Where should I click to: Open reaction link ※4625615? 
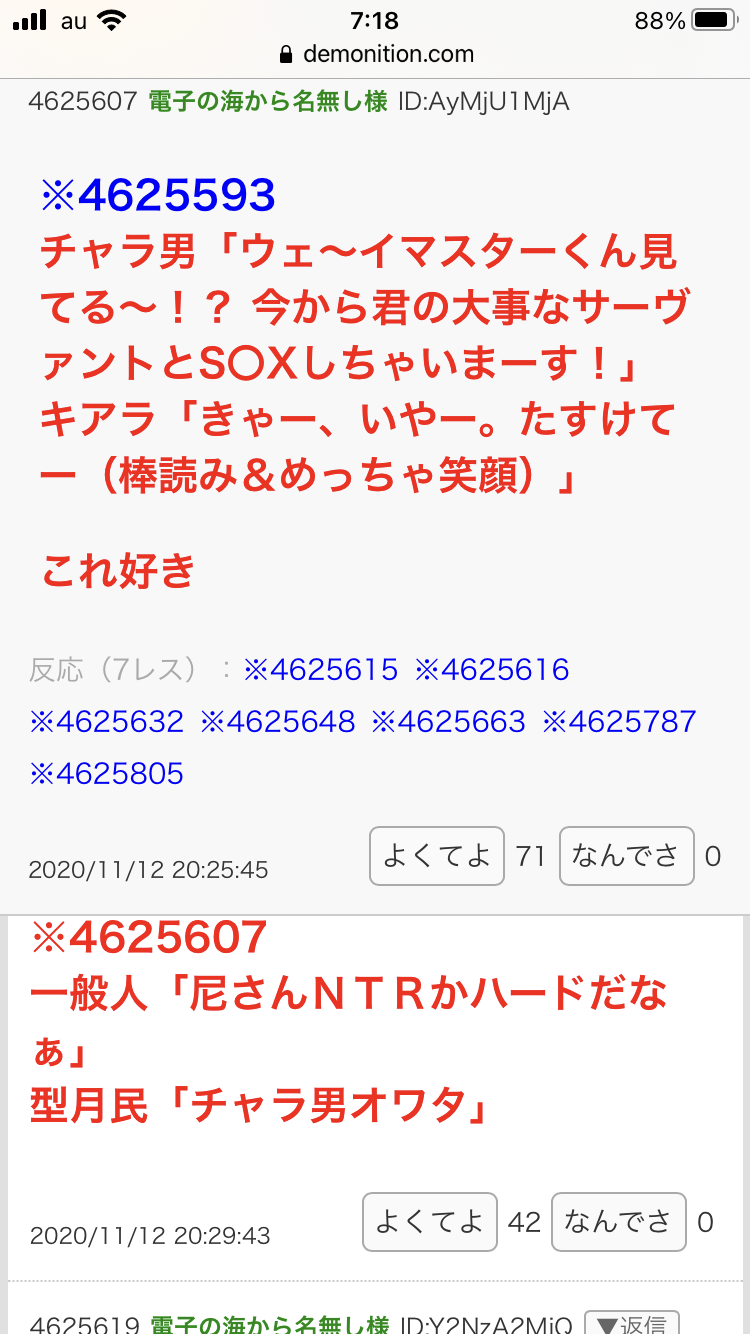pyautogui.click(x=321, y=669)
